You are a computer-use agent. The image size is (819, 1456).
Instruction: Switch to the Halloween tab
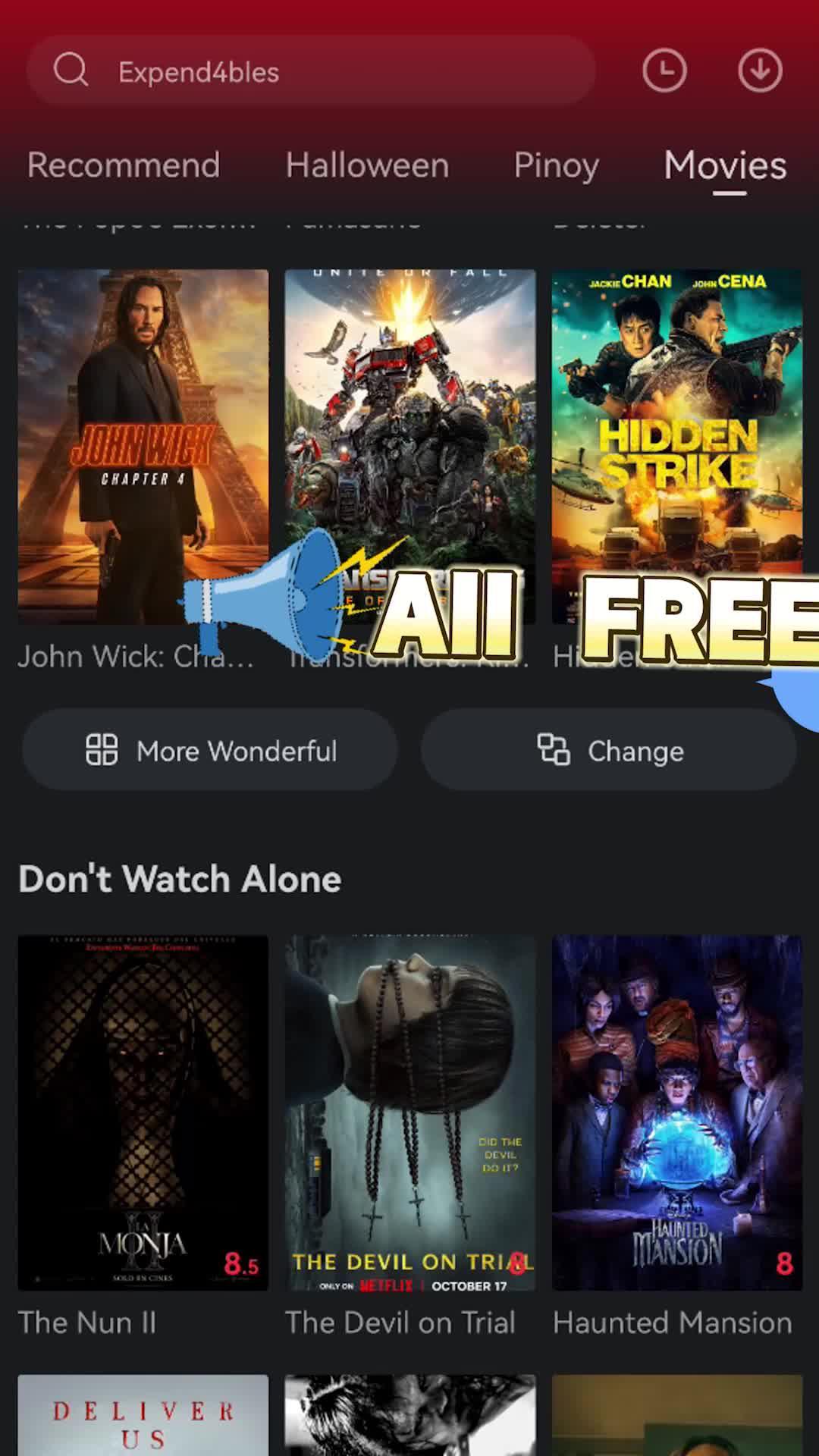click(x=367, y=165)
